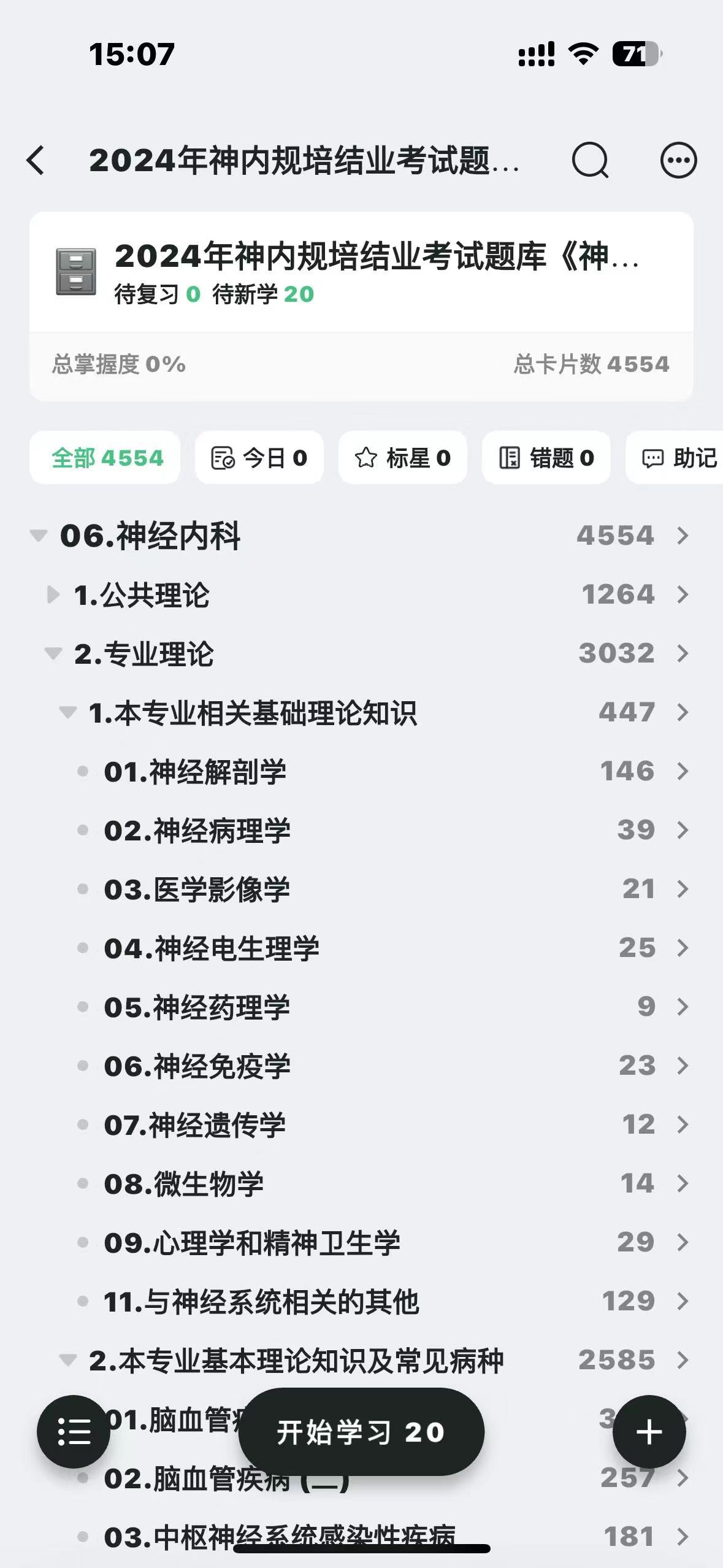Expand the 1.公共理论 section
The height and width of the screenshot is (1568, 723).
(x=53, y=594)
